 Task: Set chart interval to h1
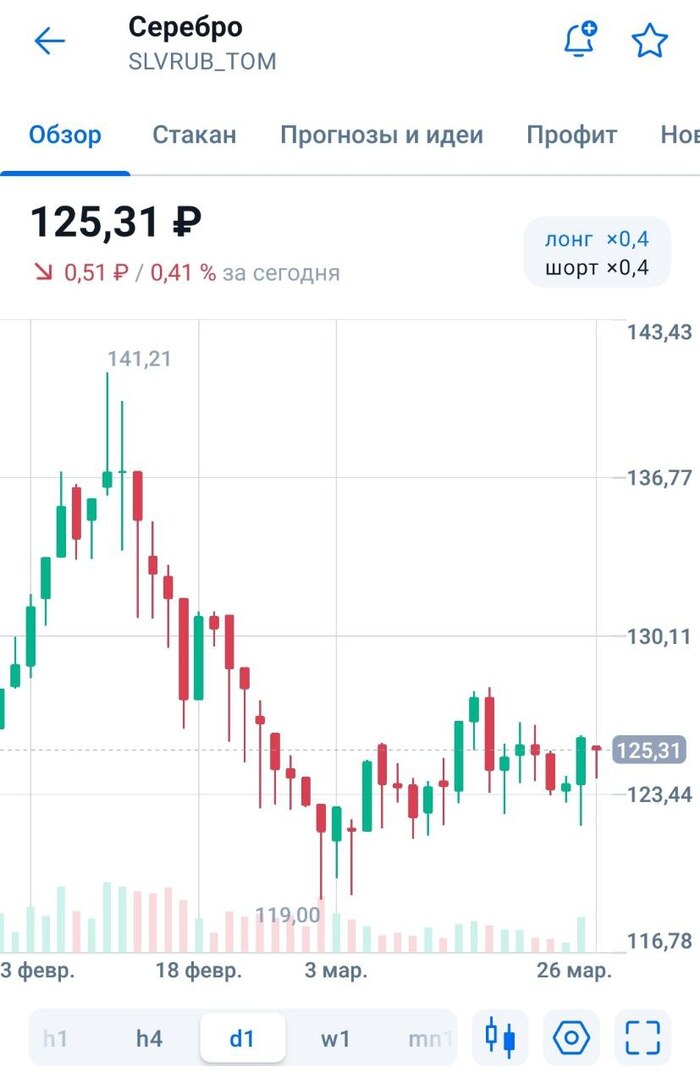pyautogui.click(x=56, y=1038)
